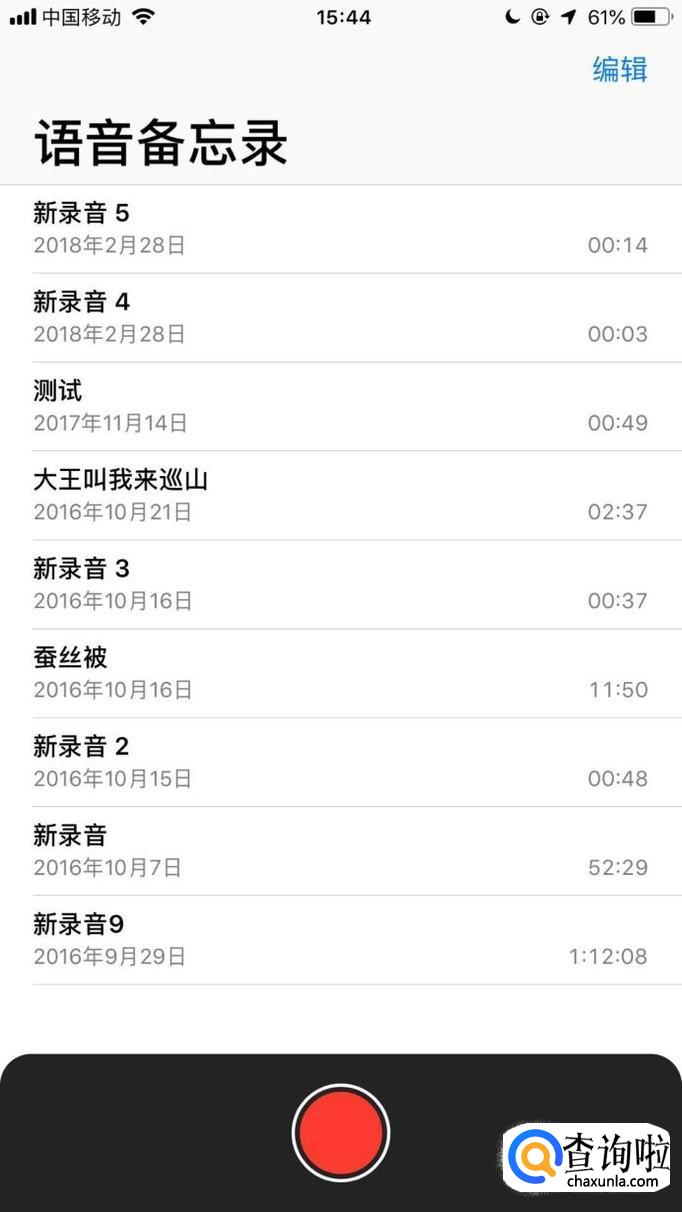The image size is (682, 1212).
Task: Select the recording 新录音 3
Action: click(x=340, y=585)
